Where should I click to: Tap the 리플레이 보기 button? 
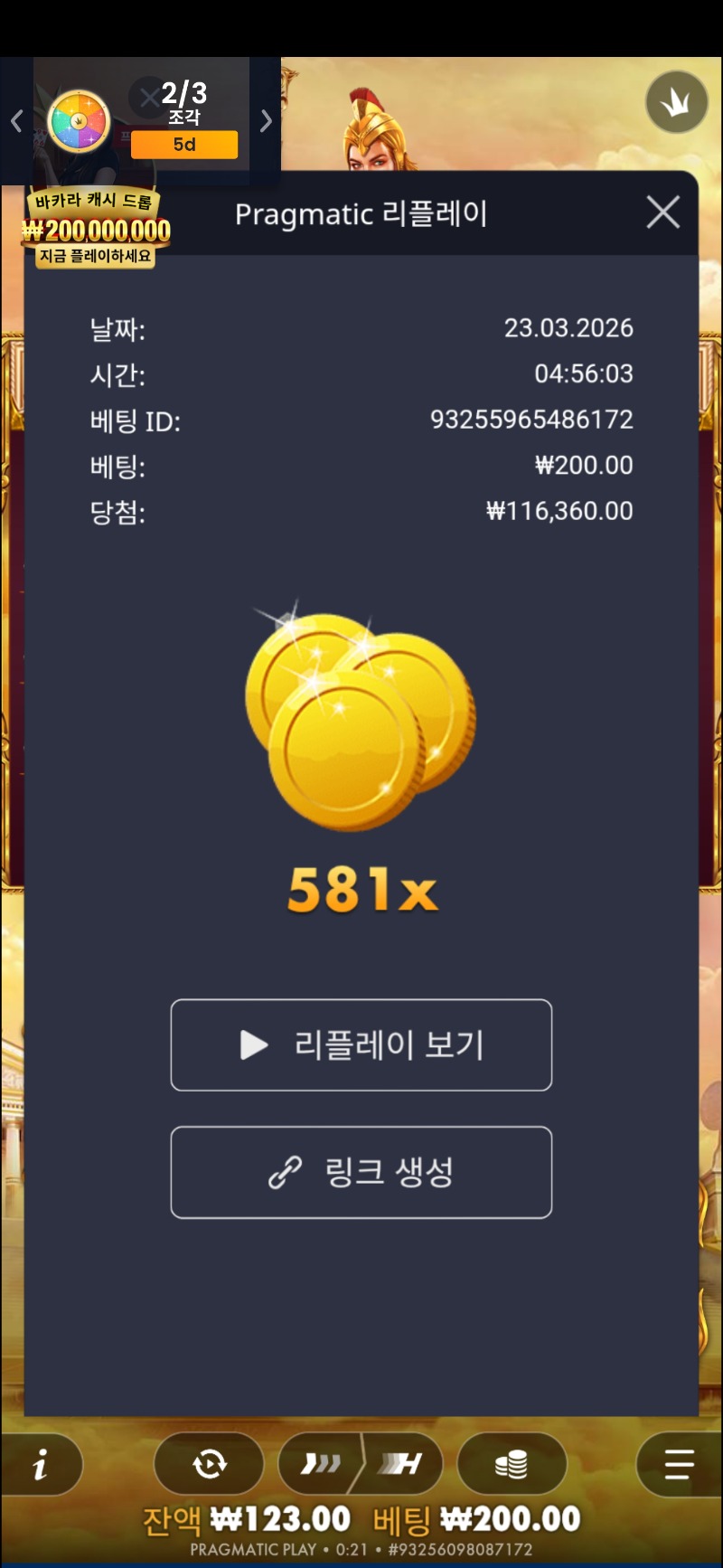point(361,1045)
